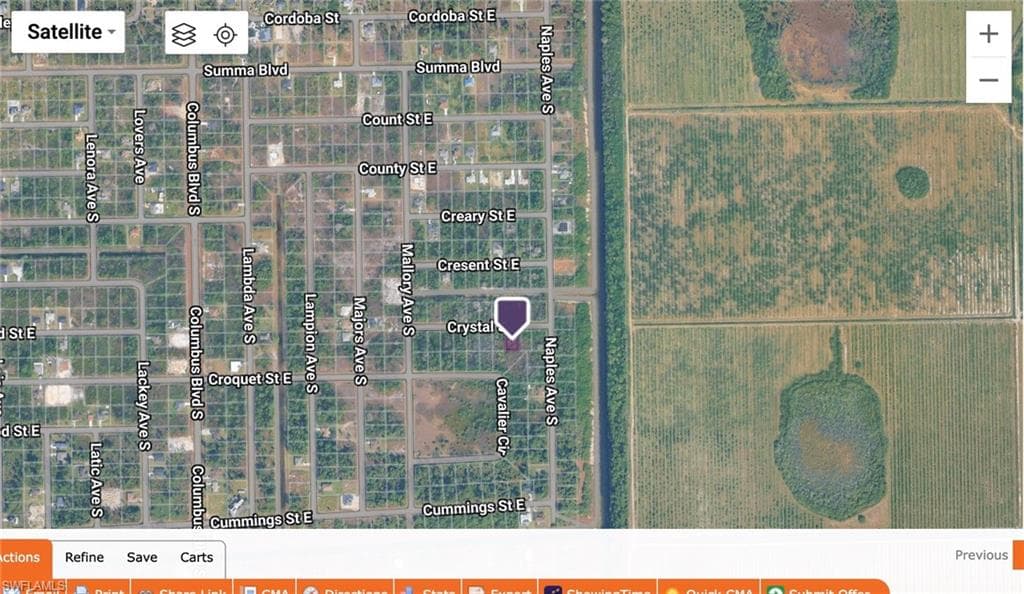Switch to the Actions tab

[22, 557]
